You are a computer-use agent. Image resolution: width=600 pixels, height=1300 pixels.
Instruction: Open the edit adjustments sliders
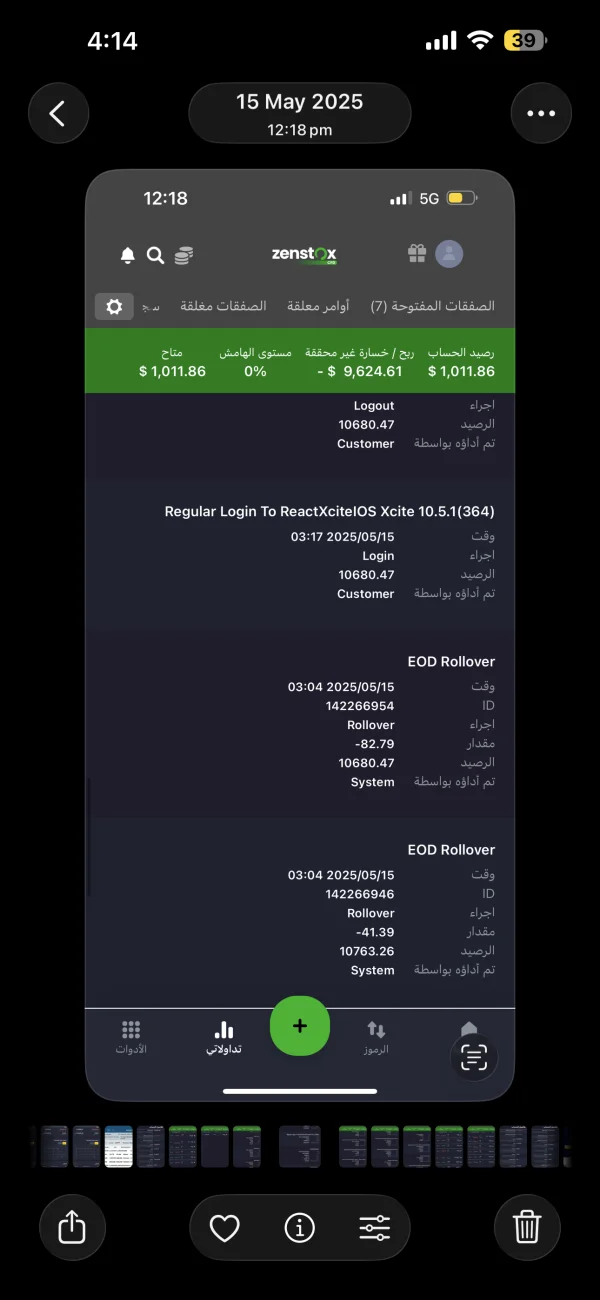click(x=375, y=1227)
